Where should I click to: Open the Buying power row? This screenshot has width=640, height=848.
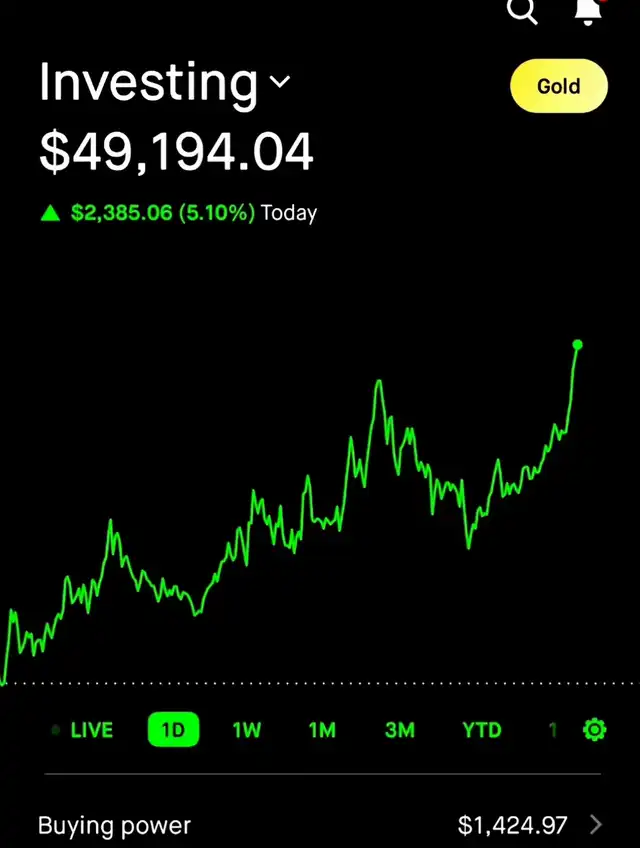pyautogui.click(x=320, y=825)
